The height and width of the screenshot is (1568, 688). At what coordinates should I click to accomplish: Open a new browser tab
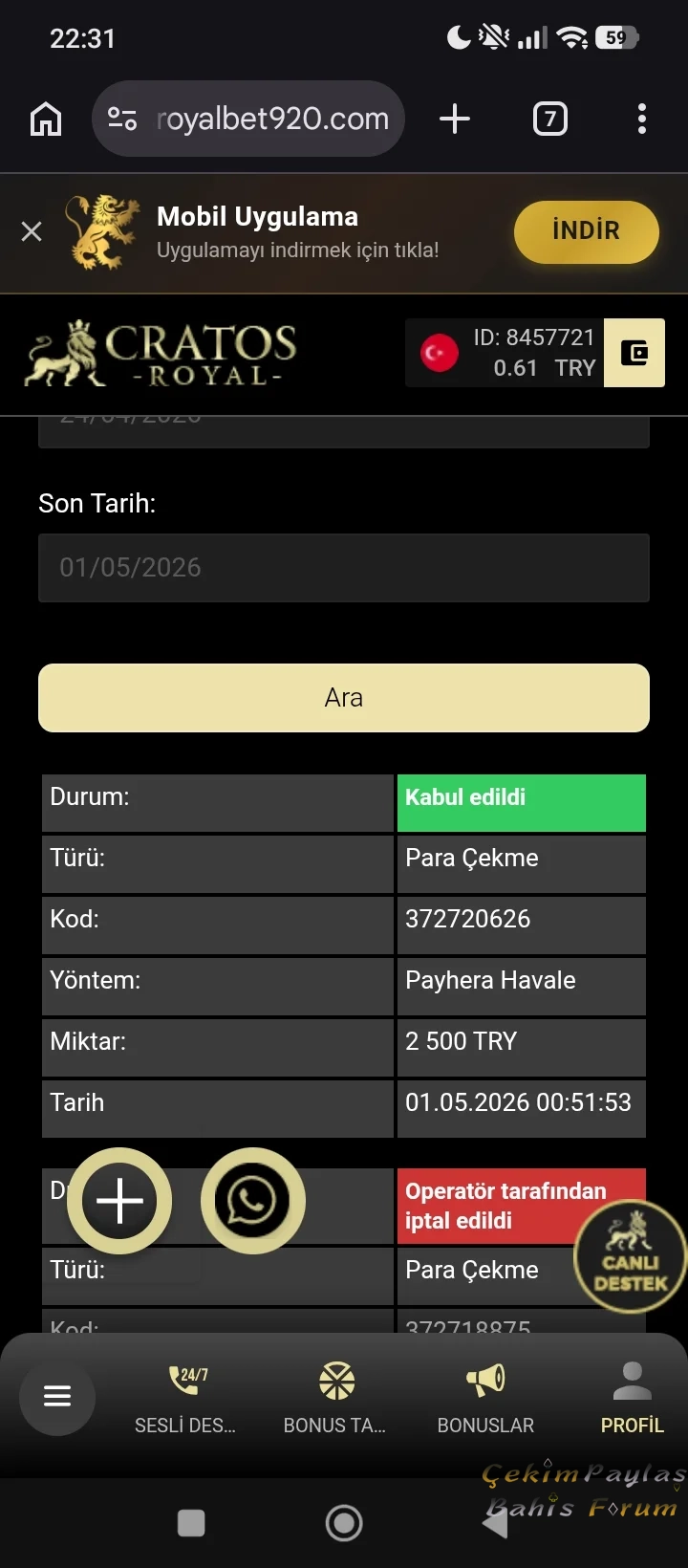point(455,119)
